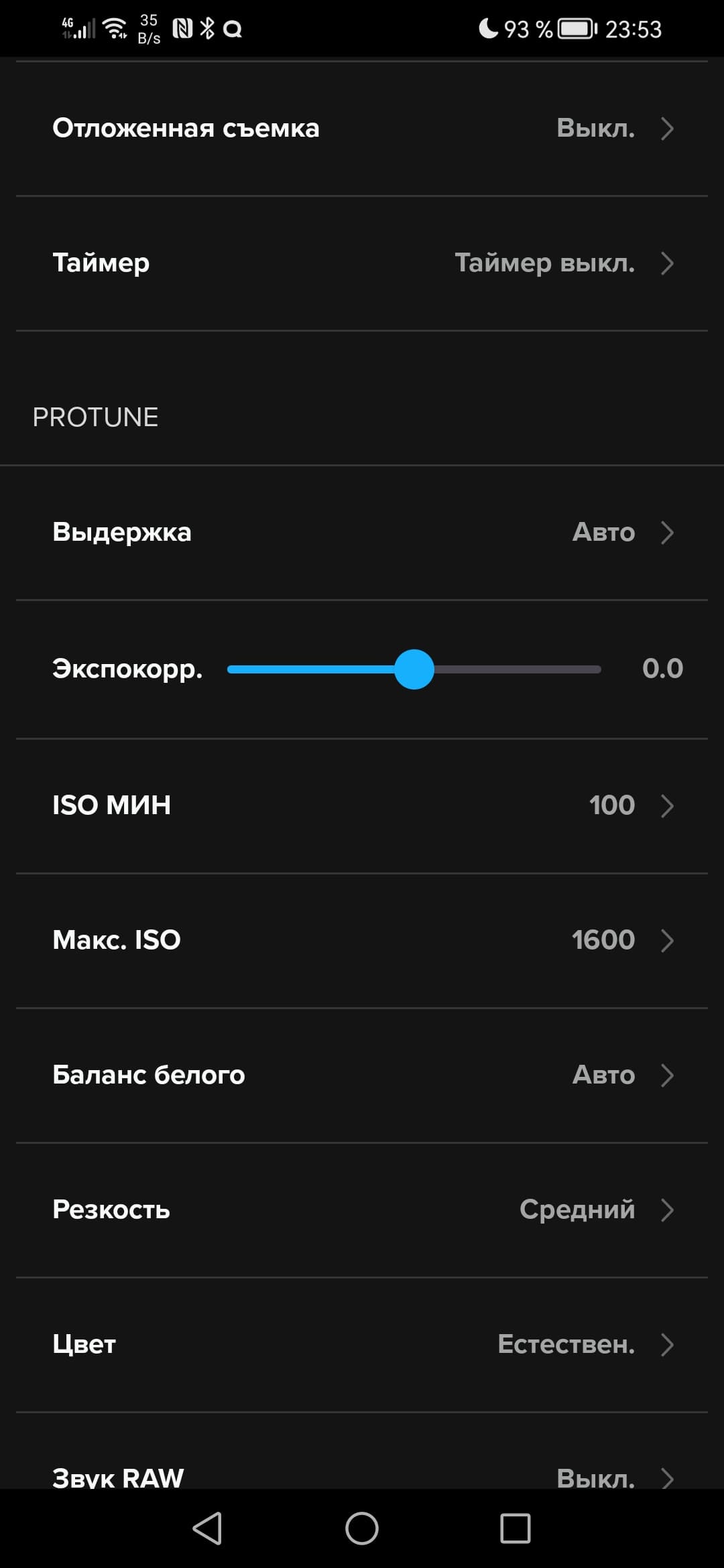Change the Выдержка shutter setting
This screenshot has width=724, height=1568.
pyautogui.click(x=362, y=532)
